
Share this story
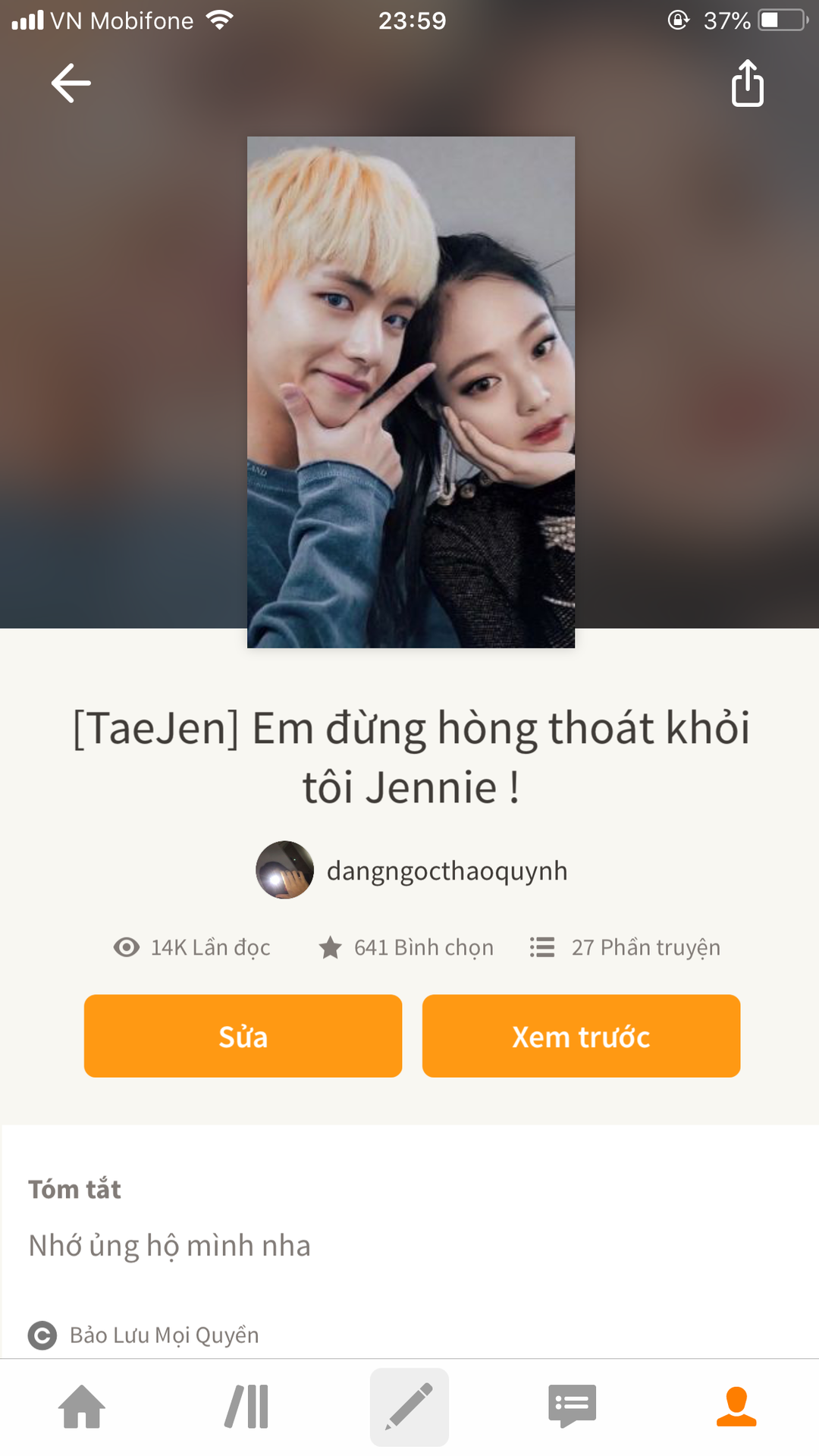747,83
